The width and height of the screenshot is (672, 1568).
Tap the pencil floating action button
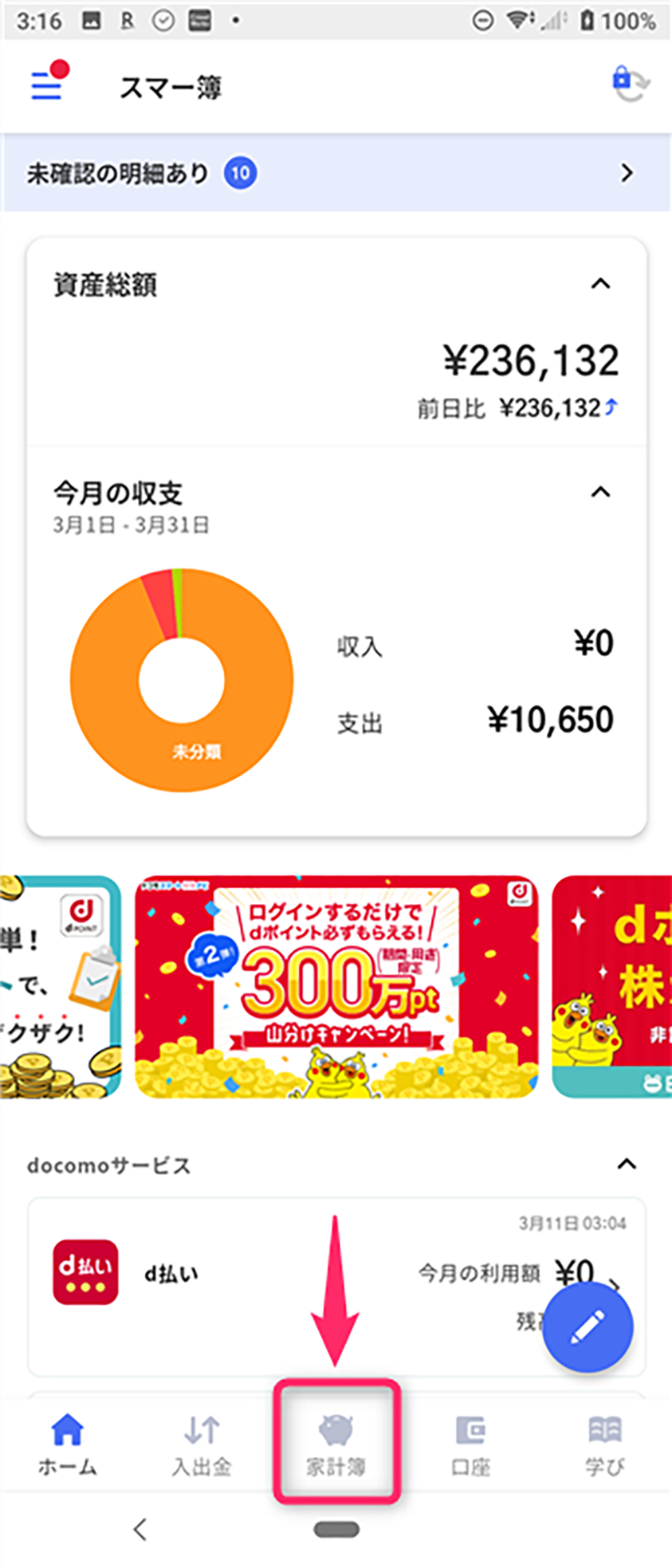(588, 1327)
